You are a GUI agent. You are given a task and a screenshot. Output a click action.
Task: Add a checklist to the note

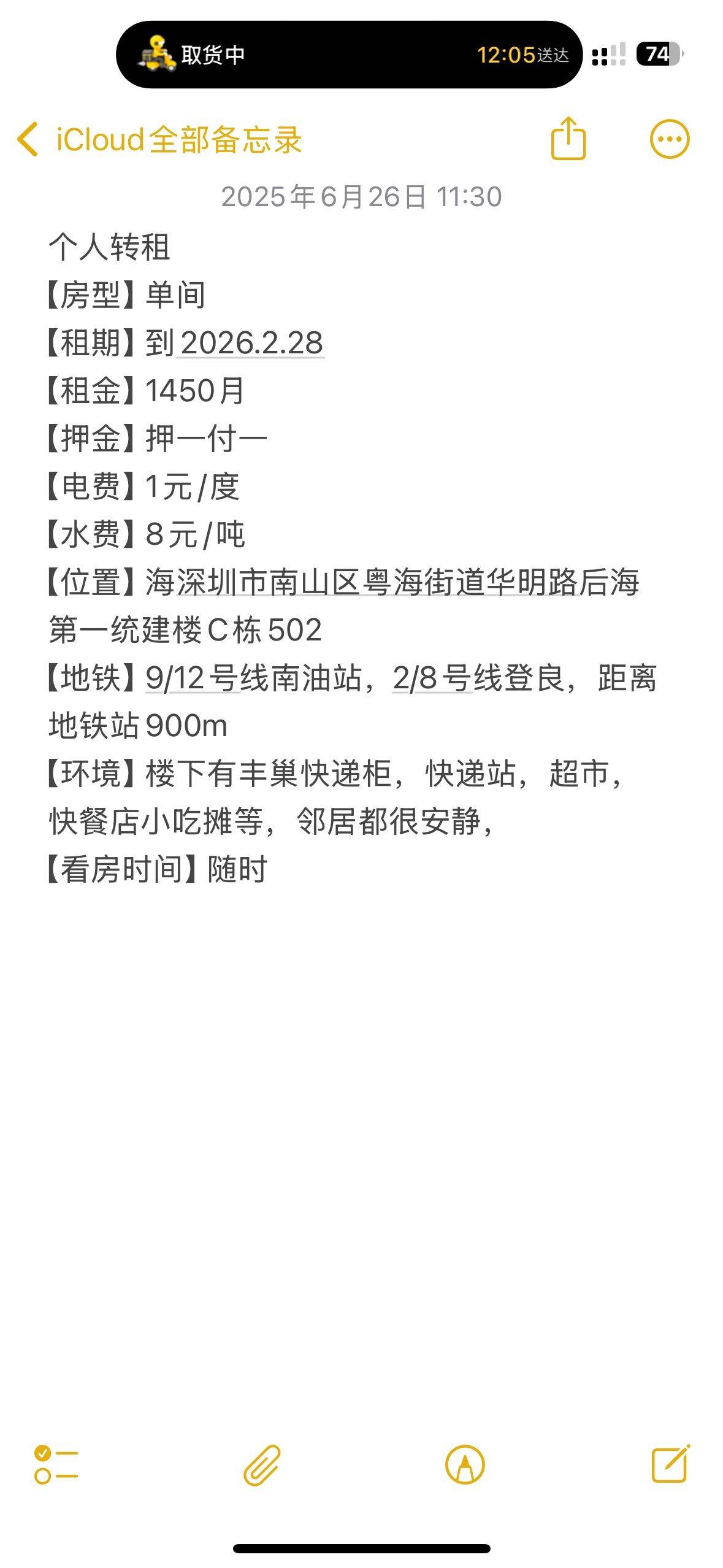coord(56,1465)
